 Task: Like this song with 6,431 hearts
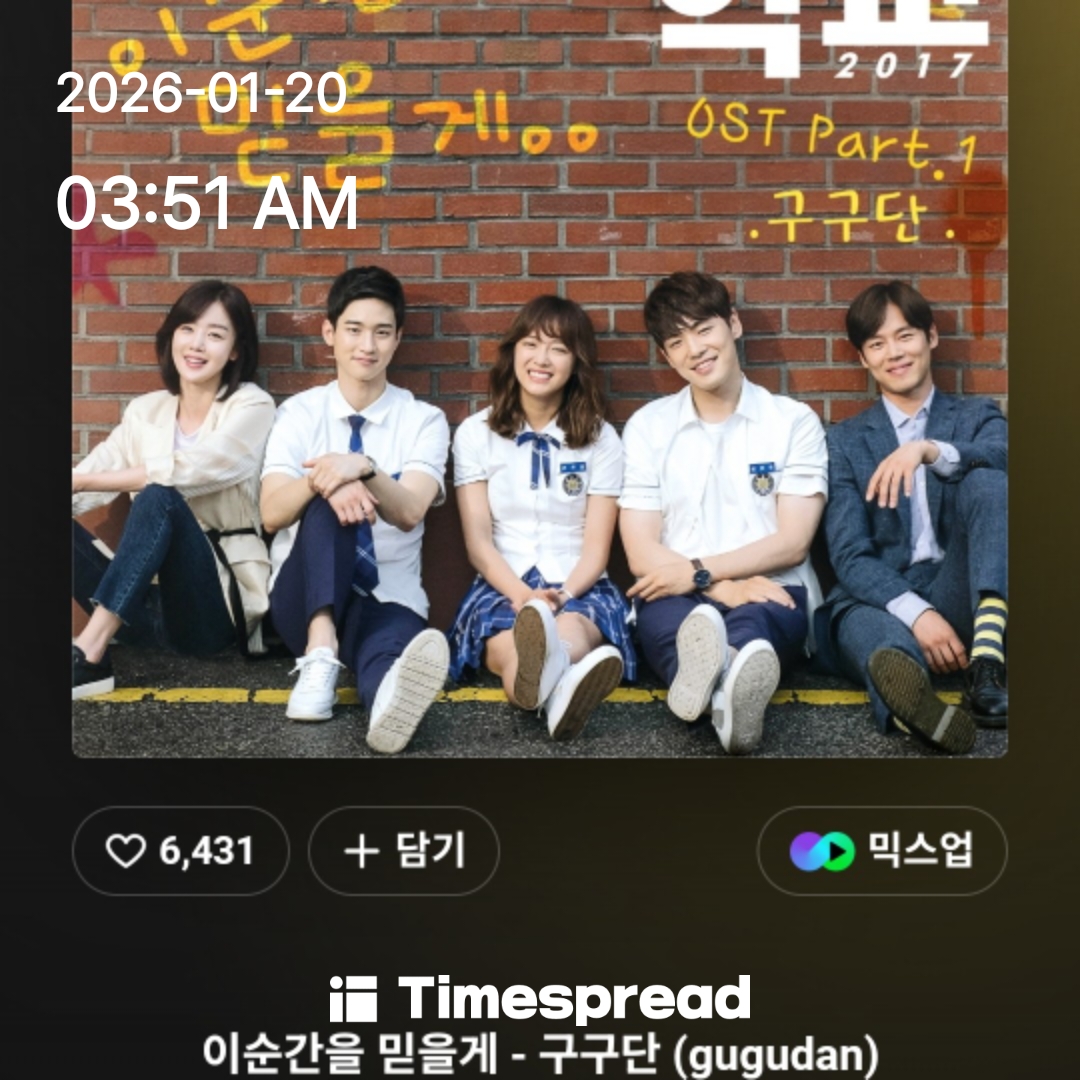tap(180, 851)
